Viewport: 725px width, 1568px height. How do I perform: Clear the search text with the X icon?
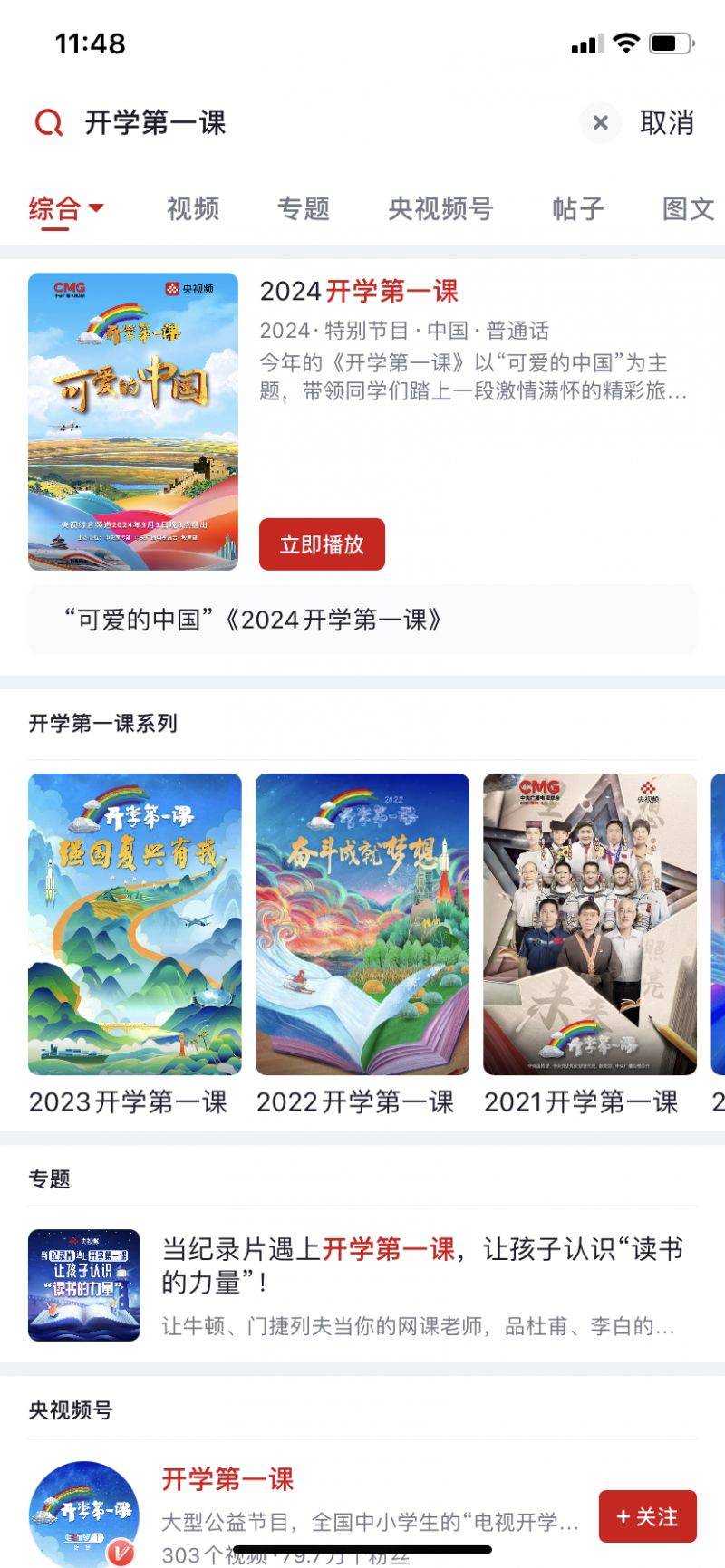point(600,122)
